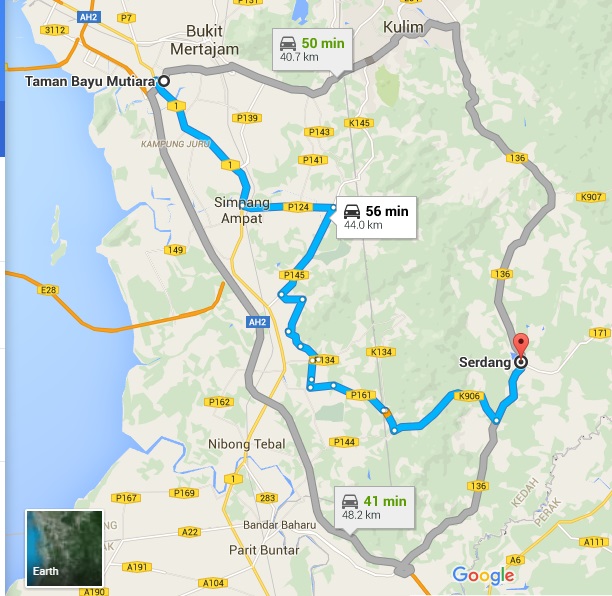Select the 50 min, 40.7 km route
The width and height of the screenshot is (612, 596).
point(310,50)
